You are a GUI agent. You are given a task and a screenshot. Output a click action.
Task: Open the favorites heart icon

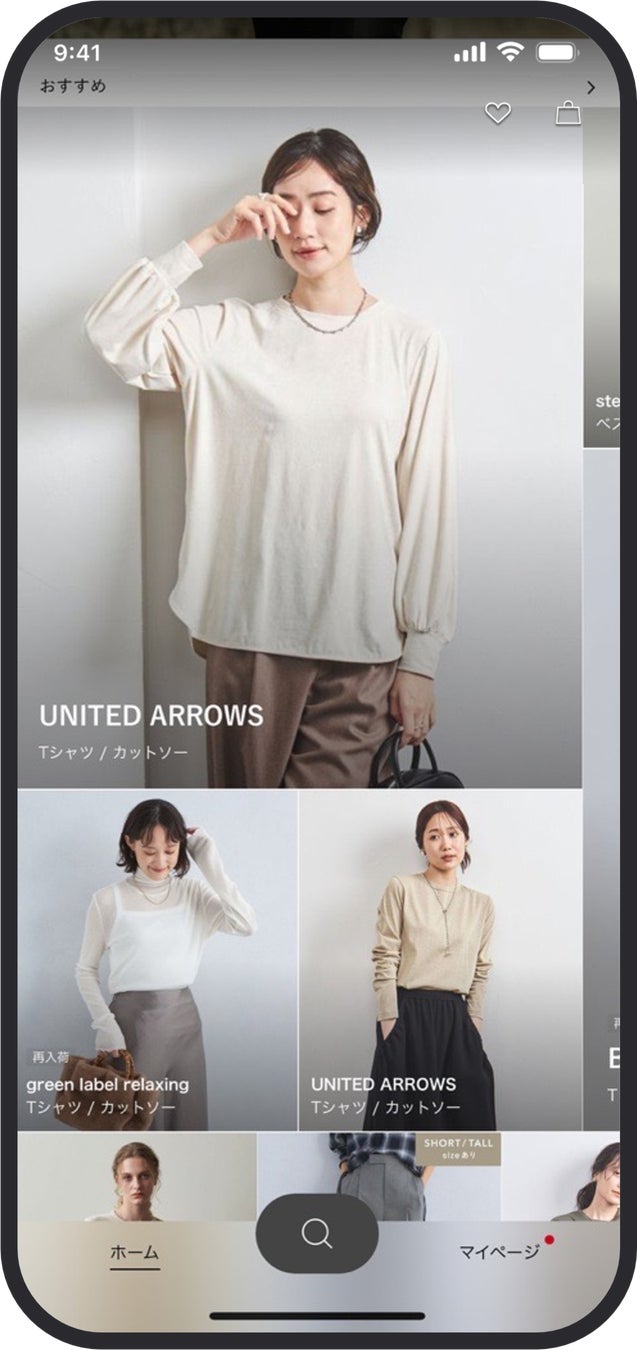(497, 114)
